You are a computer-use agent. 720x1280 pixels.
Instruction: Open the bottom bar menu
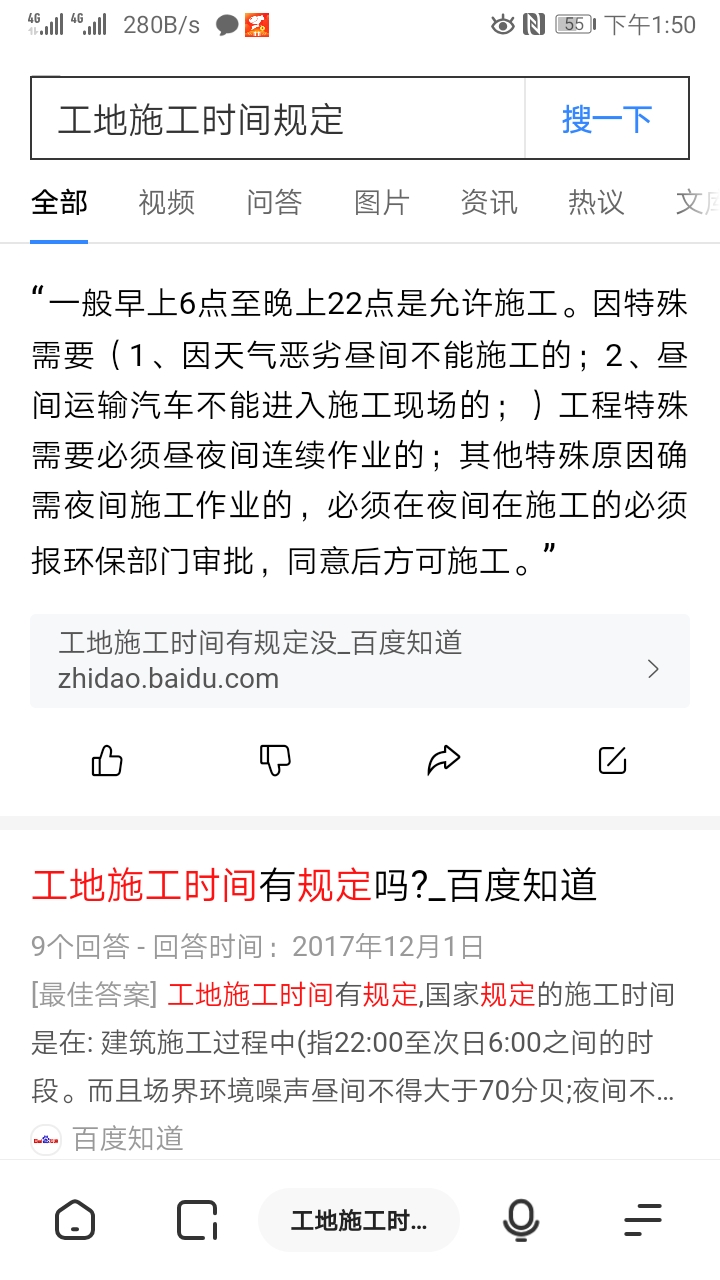point(643,1220)
